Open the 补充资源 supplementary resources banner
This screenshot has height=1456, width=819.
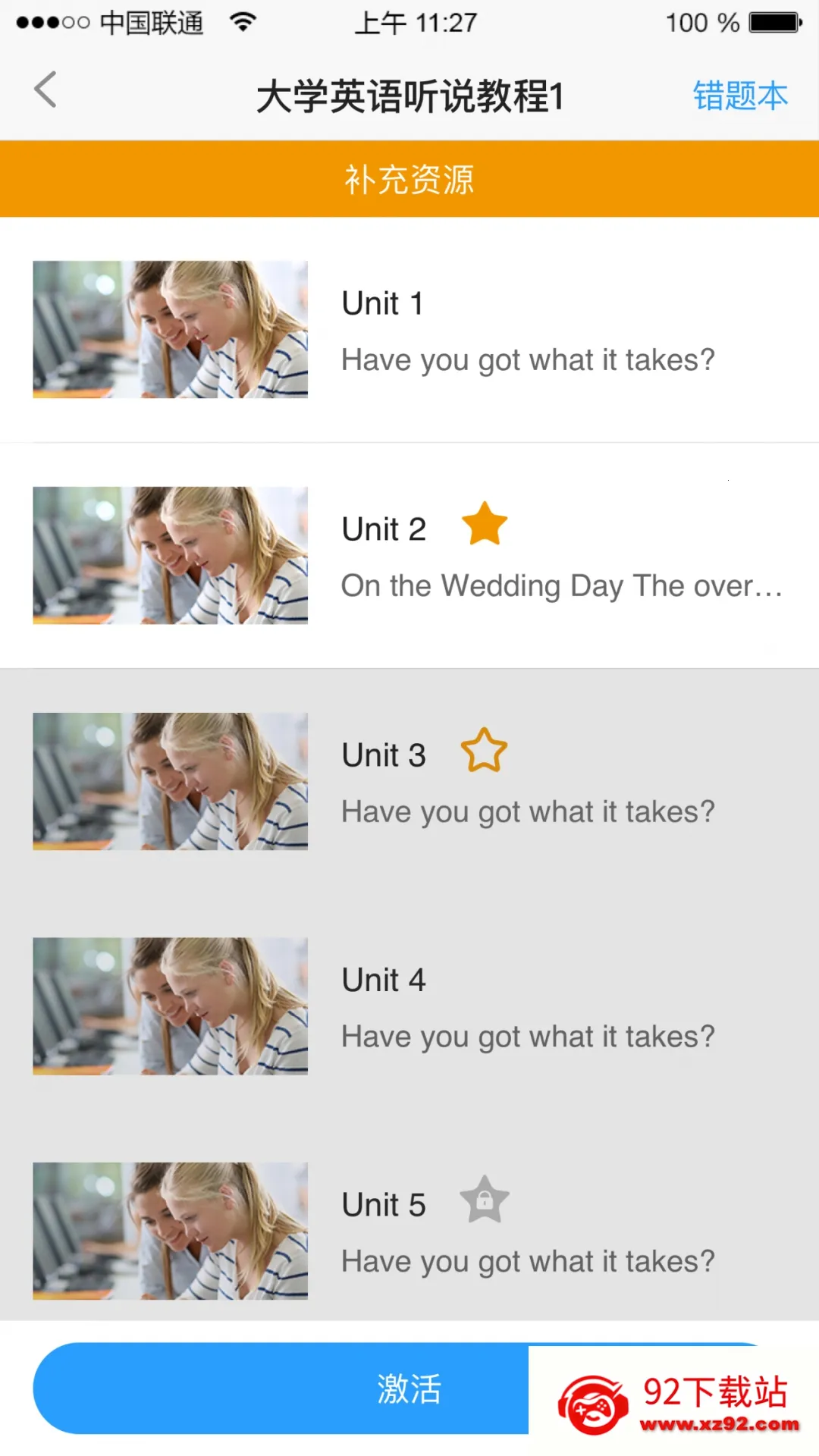click(409, 179)
